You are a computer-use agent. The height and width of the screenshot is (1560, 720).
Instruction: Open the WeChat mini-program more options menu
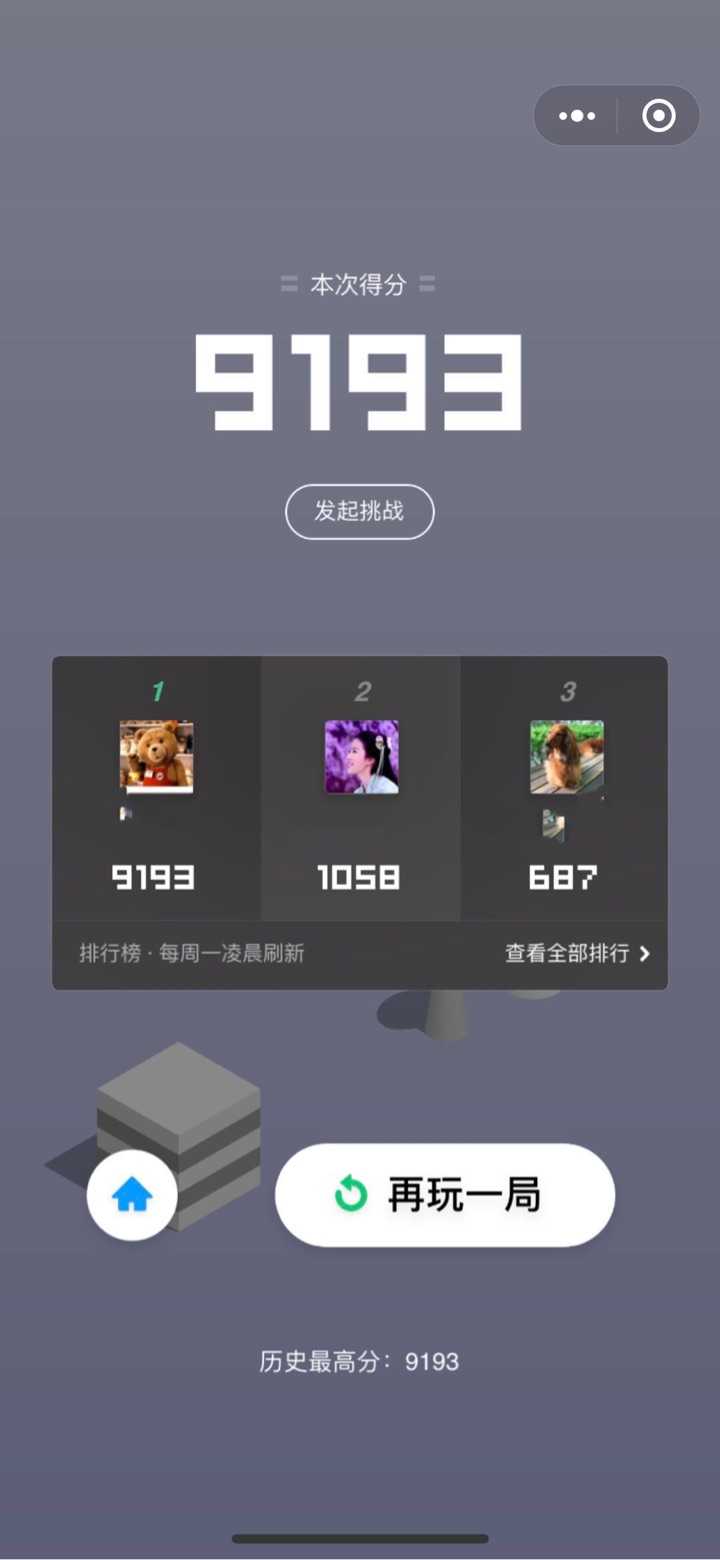click(577, 116)
